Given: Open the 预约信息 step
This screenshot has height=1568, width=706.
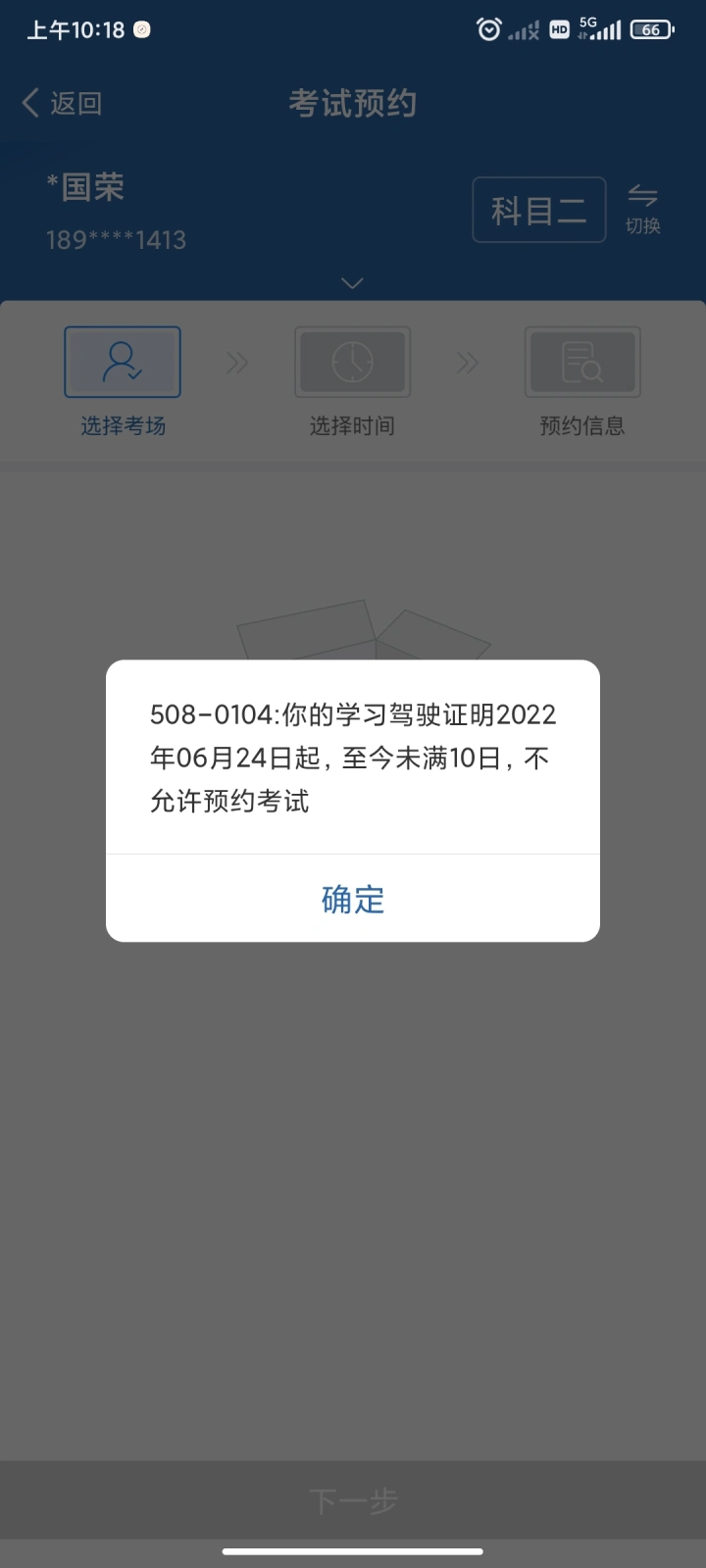Looking at the screenshot, I should 582,382.
